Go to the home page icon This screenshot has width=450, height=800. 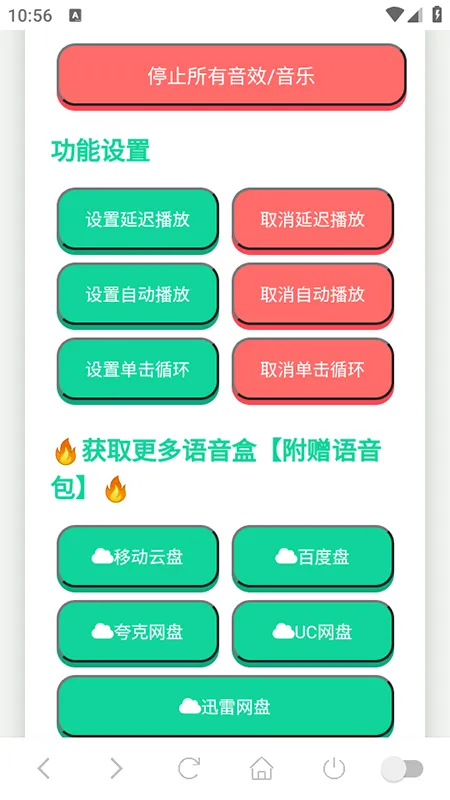(261, 768)
